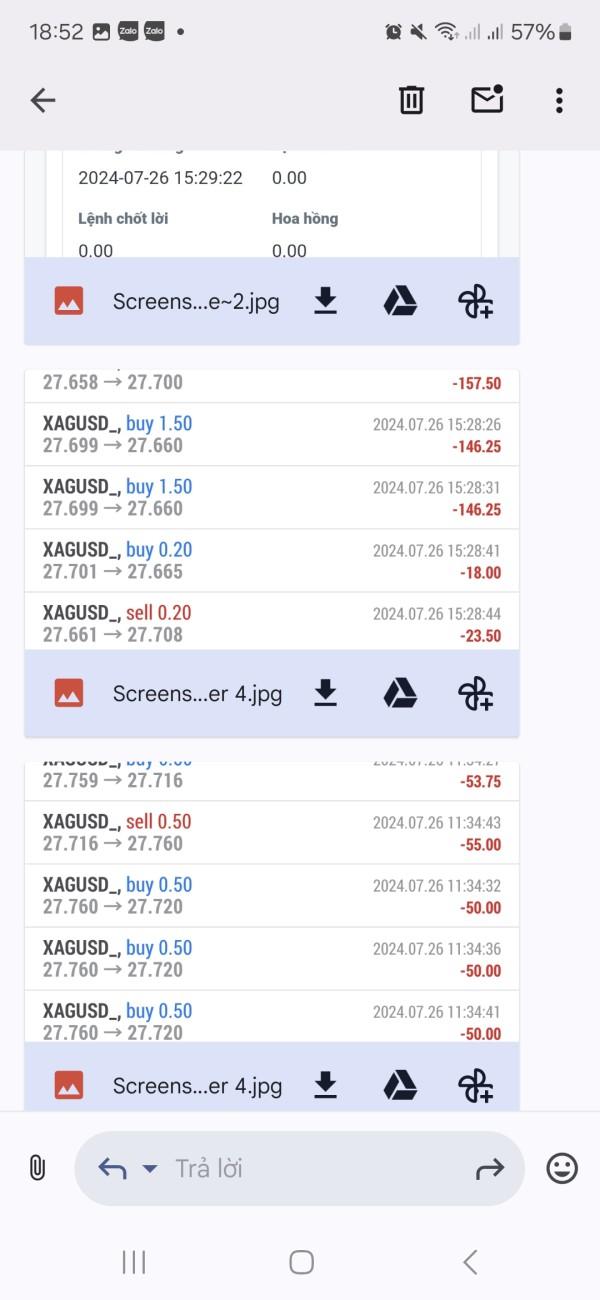Open the Screens...e~2.jpg attachment preview
The image size is (600, 1300).
tap(272, 205)
